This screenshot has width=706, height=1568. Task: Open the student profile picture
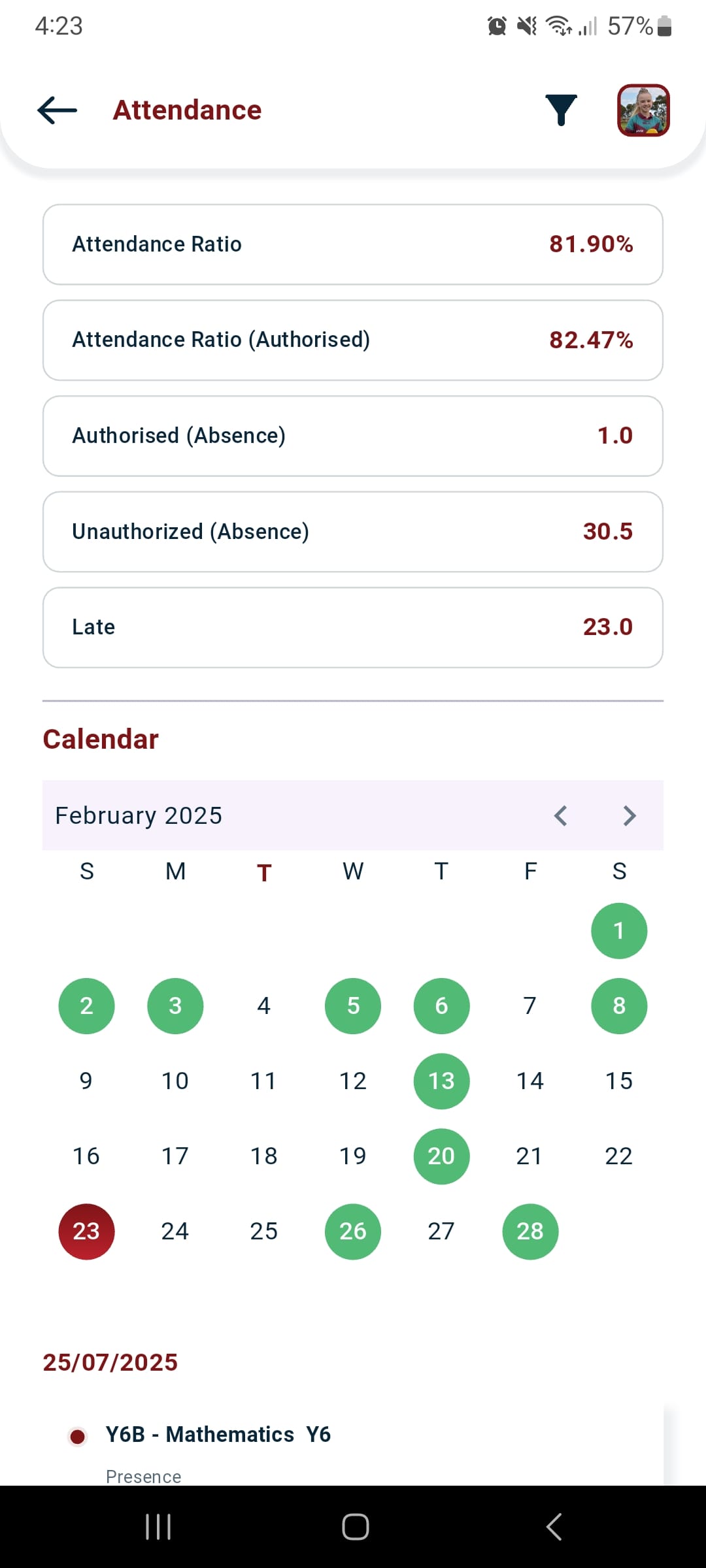(x=643, y=110)
